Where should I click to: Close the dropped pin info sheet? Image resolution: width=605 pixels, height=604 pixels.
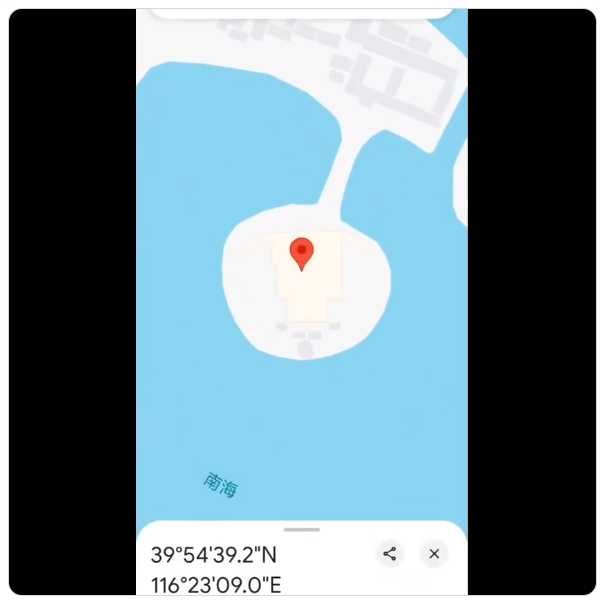434,553
